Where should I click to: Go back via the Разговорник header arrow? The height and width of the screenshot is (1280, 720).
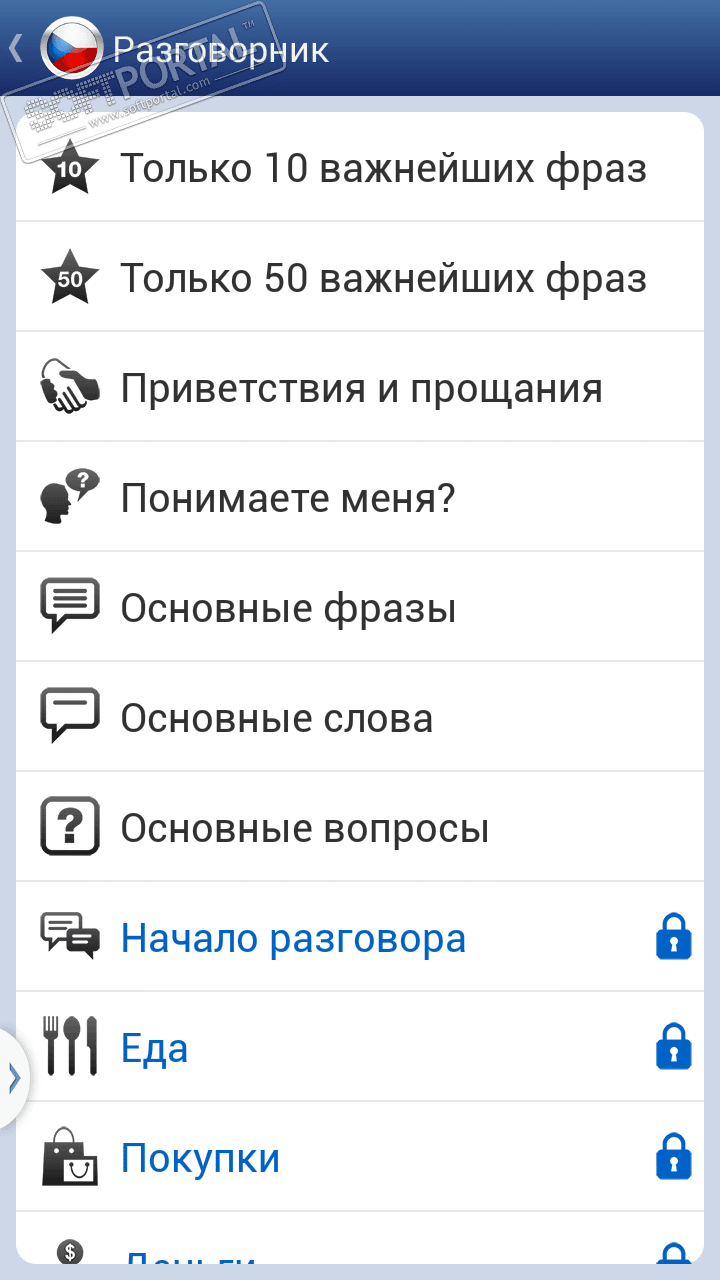click(x=18, y=48)
